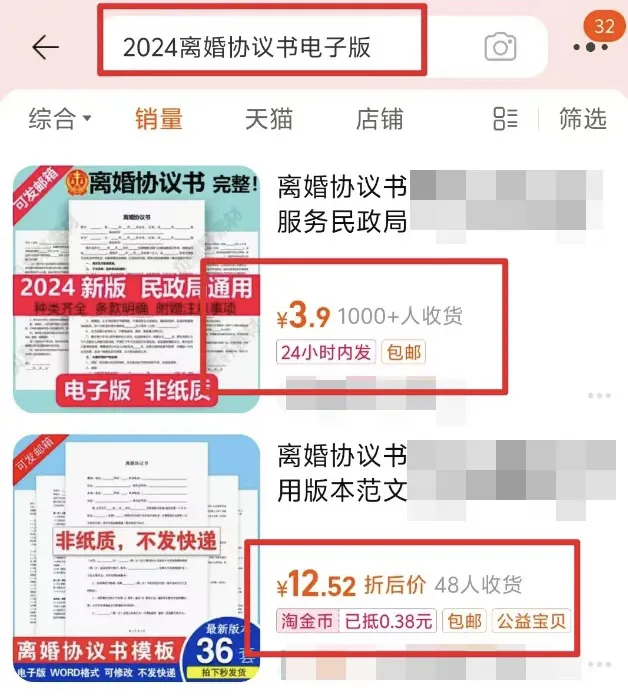Tap the search box showing 2024离婚协议书电子版

click(x=263, y=47)
